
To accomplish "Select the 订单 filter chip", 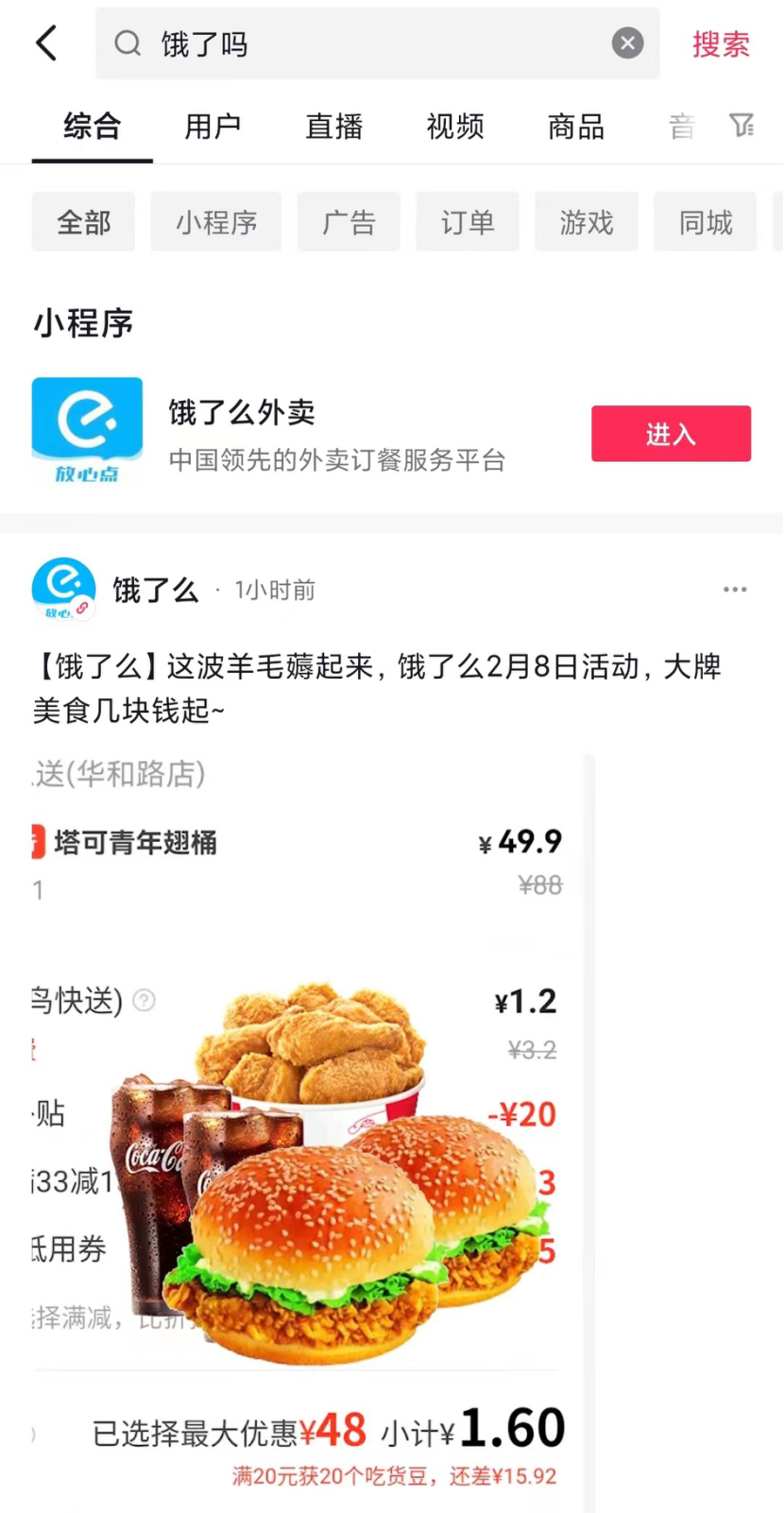I will pyautogui.click(x=468, y=222).
